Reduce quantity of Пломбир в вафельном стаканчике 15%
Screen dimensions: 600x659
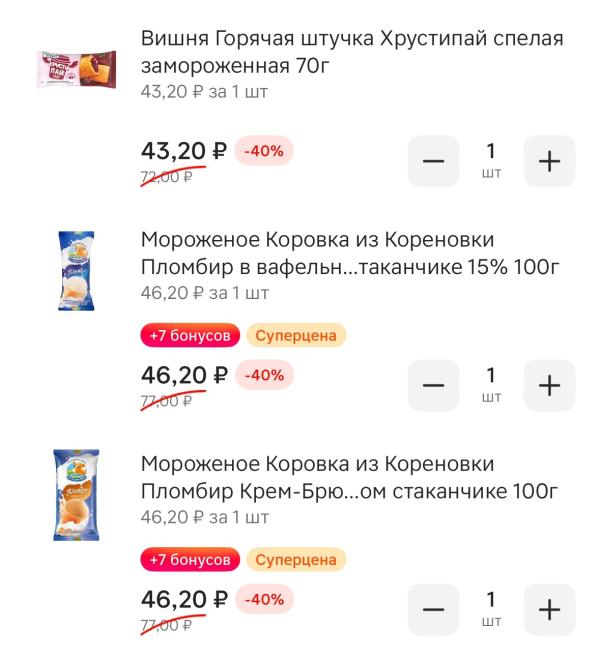coord(433,385)
